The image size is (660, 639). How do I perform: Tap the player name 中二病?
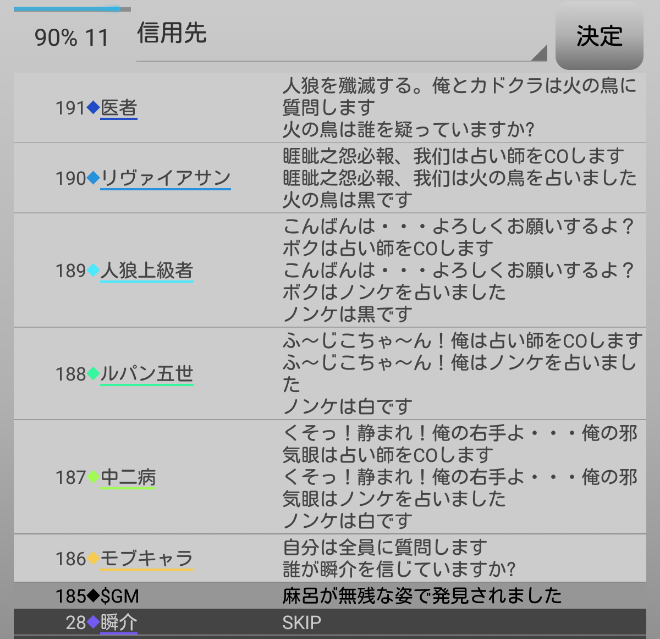tap(128, 477)
